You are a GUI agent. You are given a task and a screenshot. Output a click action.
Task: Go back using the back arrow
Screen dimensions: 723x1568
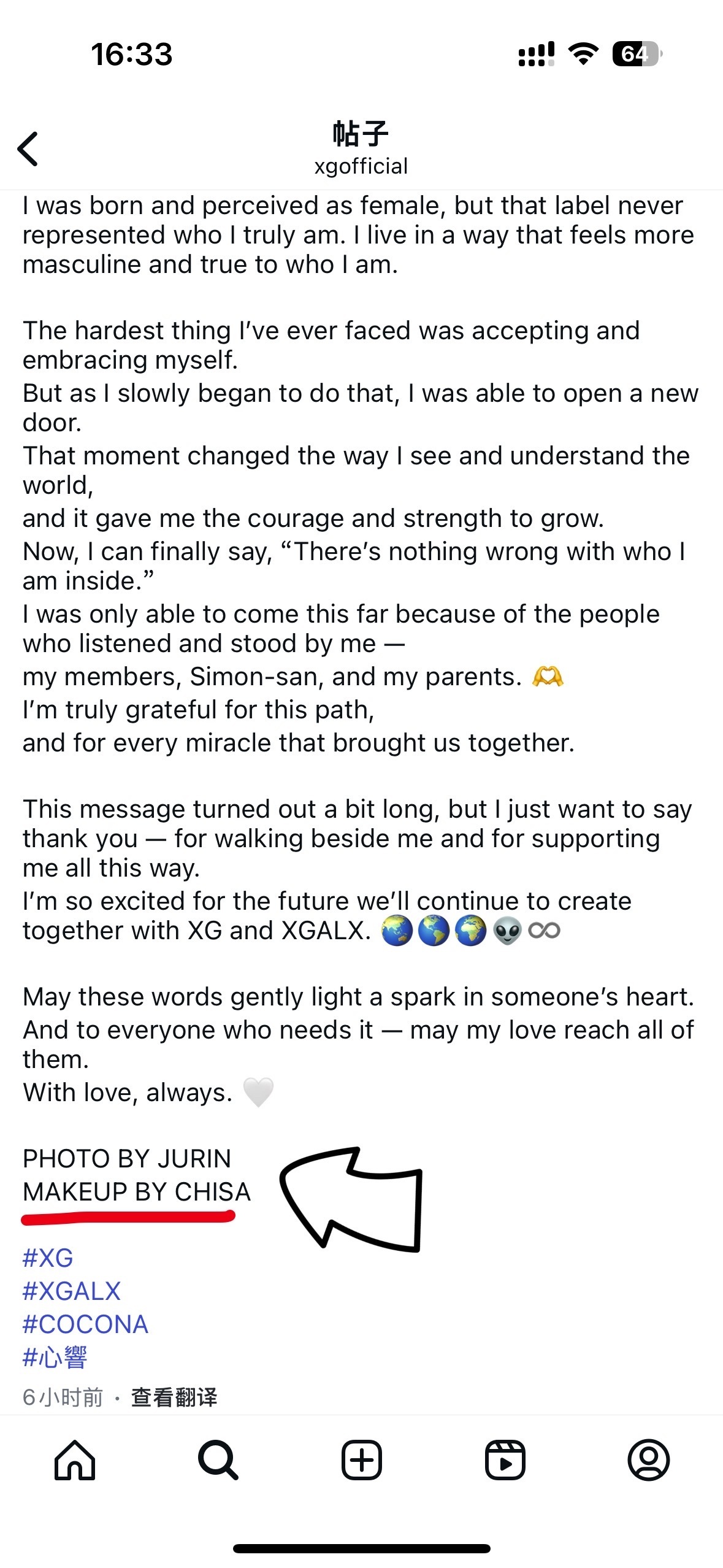click(28, 149)
